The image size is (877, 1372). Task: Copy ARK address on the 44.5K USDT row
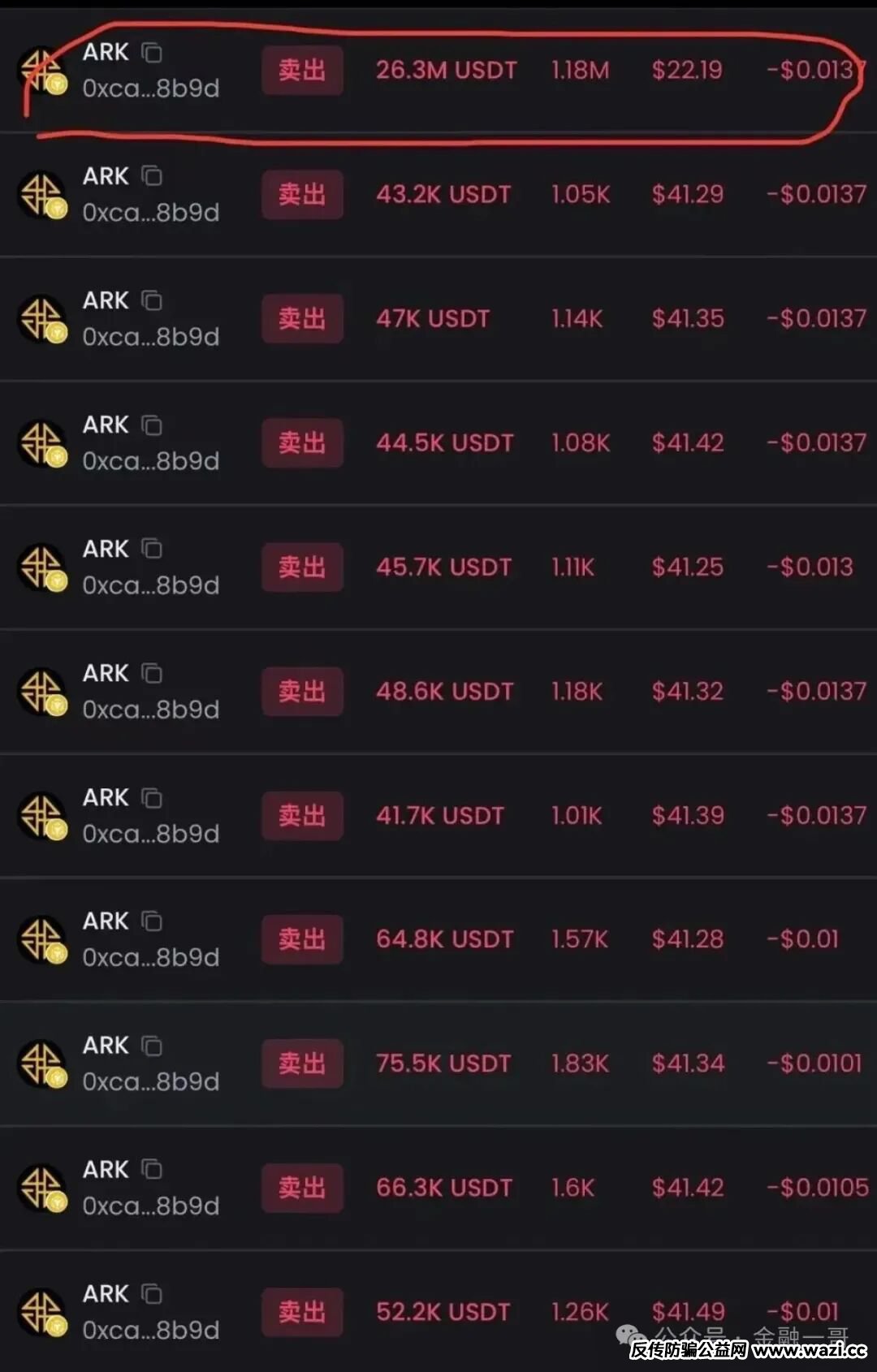click(152, 425)
